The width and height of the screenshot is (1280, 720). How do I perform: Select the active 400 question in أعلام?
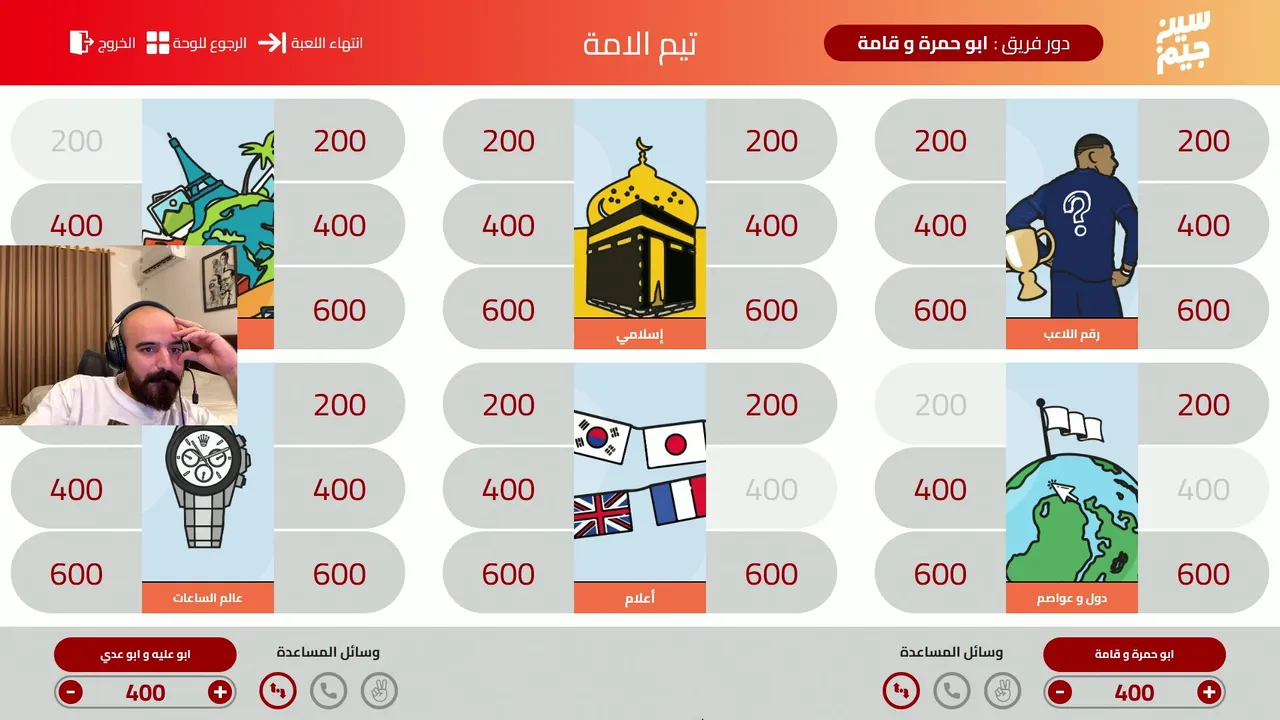[x=508, y=489]
